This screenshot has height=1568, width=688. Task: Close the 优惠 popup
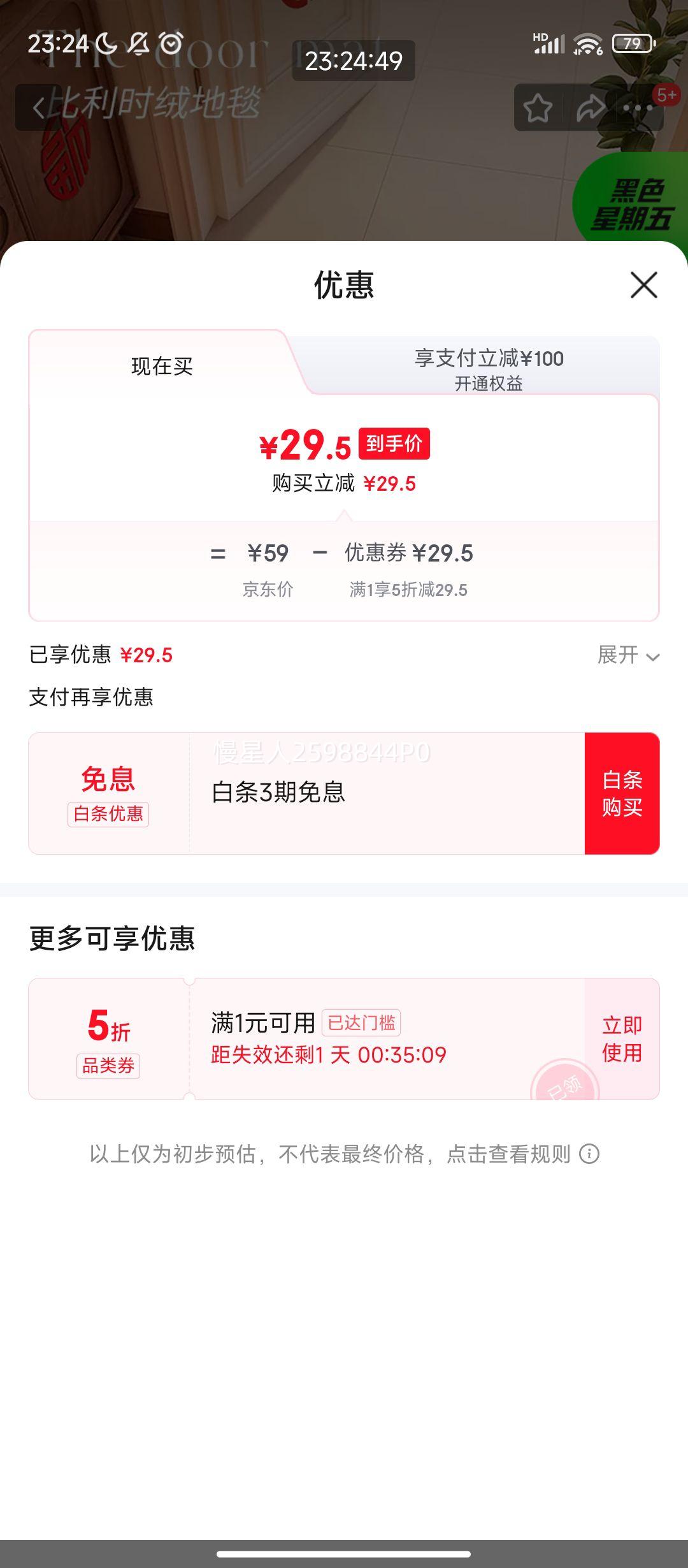point(645,286)
